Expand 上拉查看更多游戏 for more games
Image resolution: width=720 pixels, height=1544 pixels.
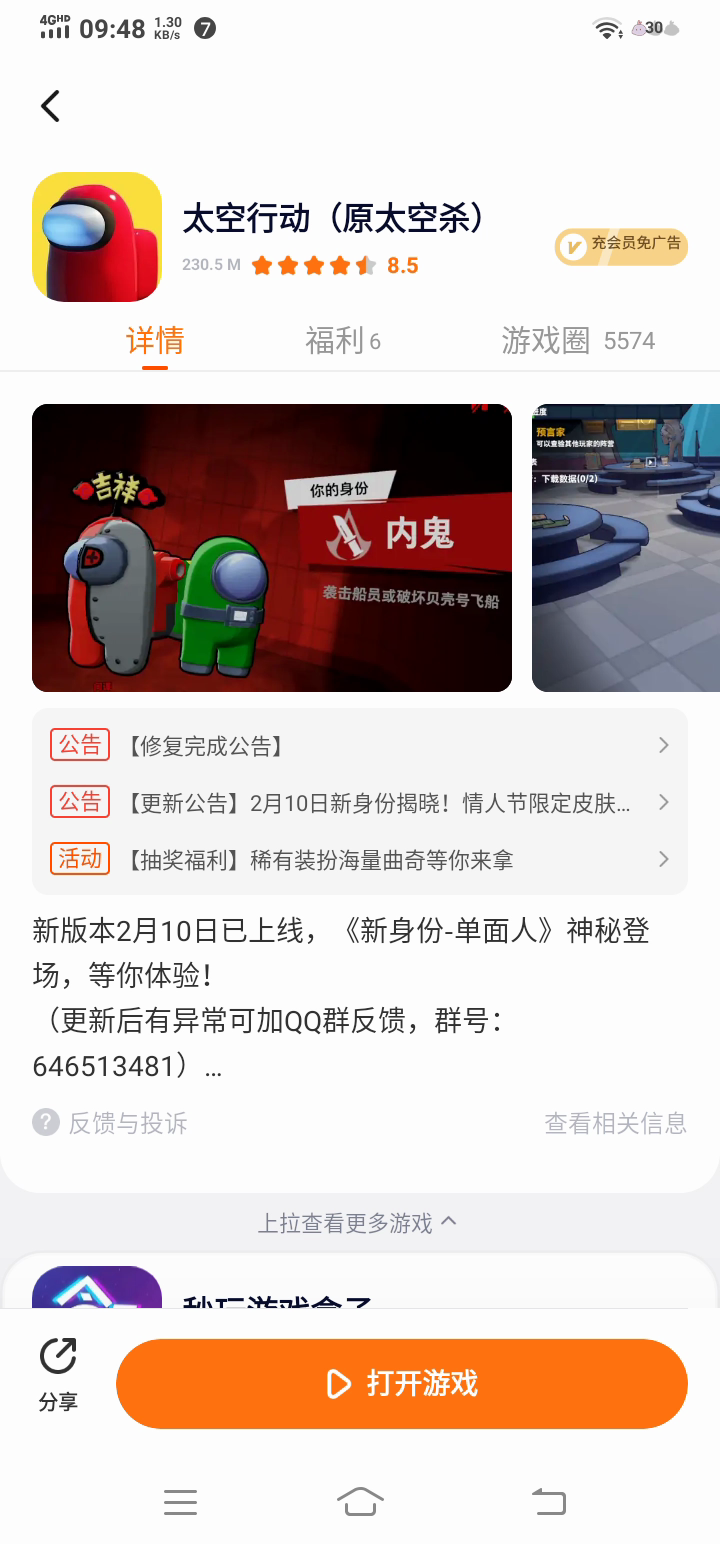point(357,1223)
